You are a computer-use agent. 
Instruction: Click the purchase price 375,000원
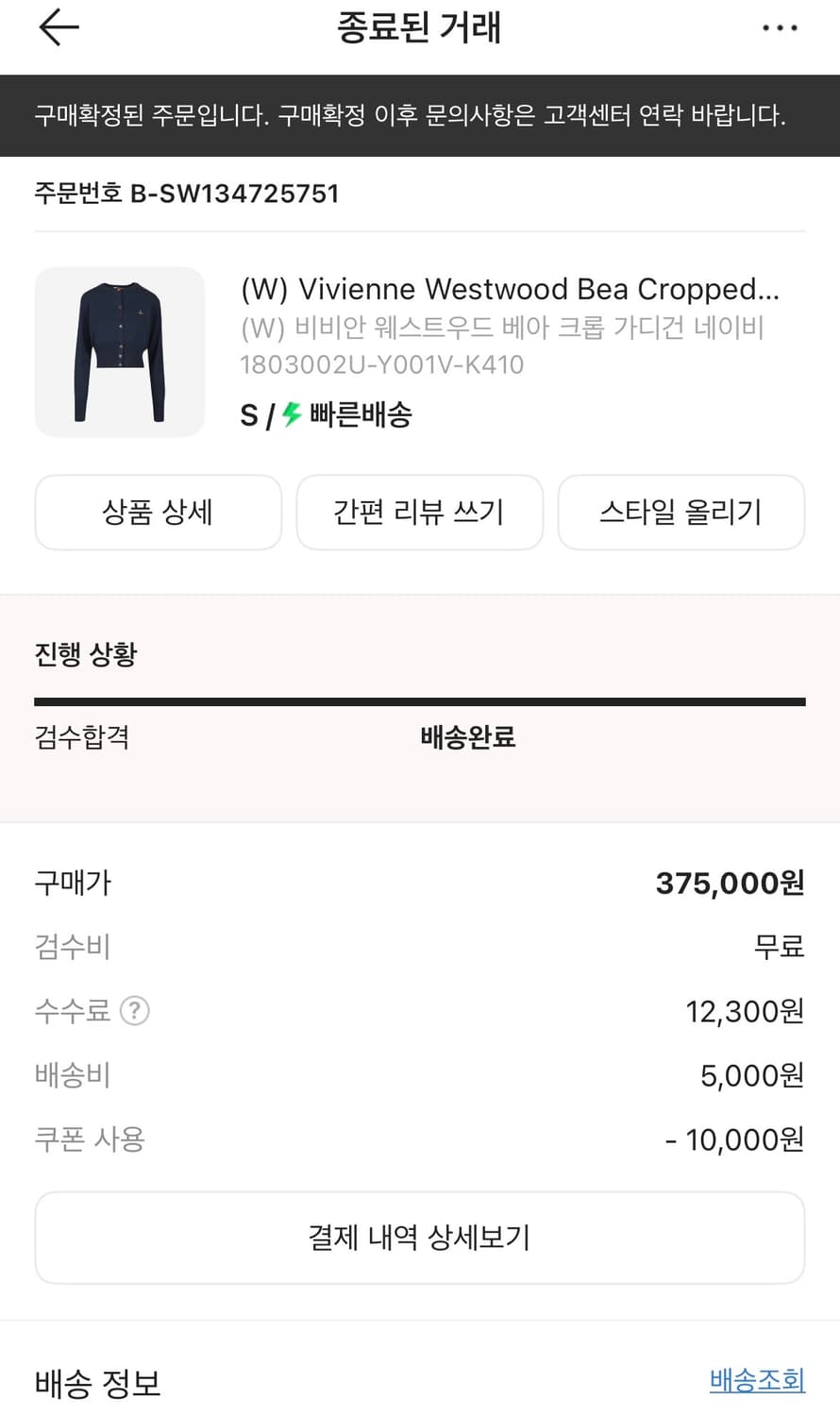(x=730, y=882)
